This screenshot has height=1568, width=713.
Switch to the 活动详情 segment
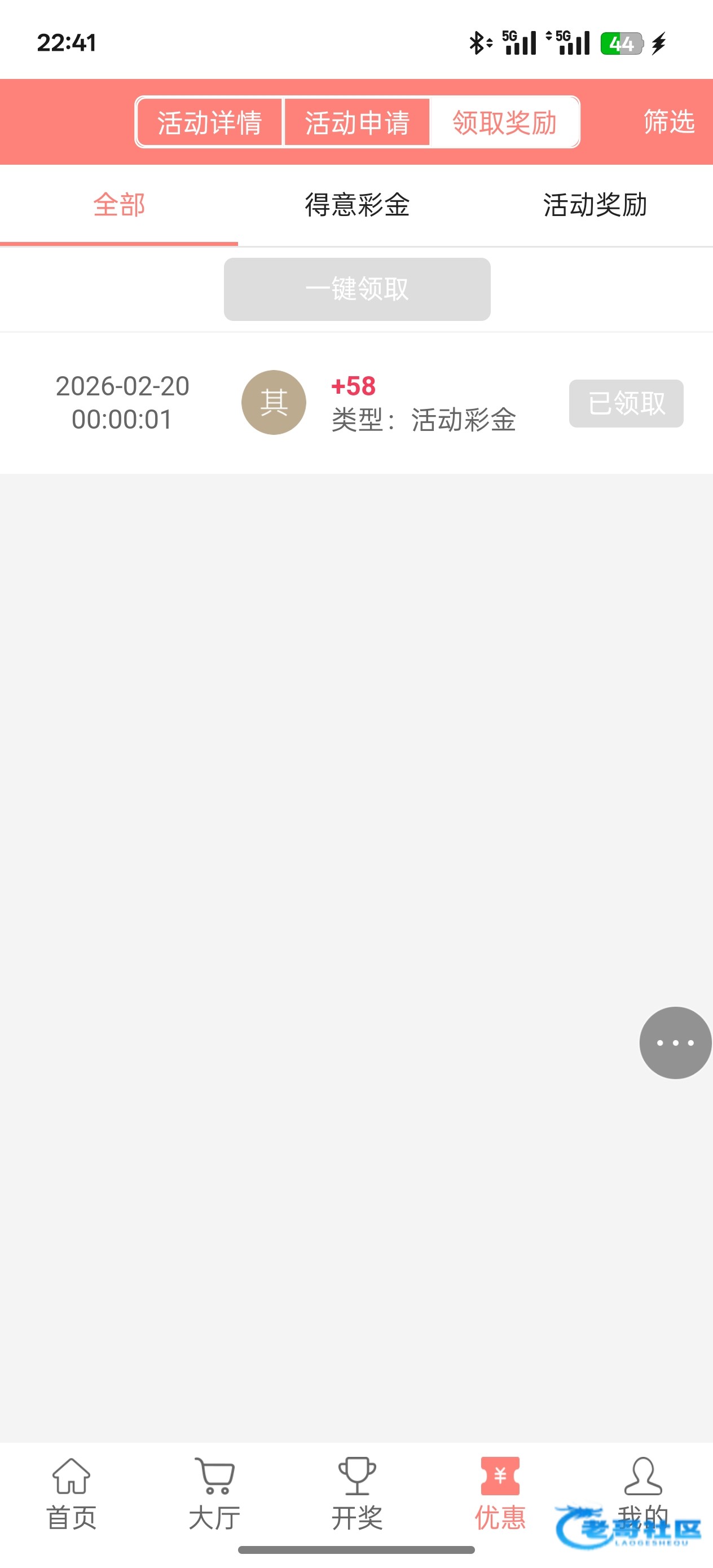(209, 122)
